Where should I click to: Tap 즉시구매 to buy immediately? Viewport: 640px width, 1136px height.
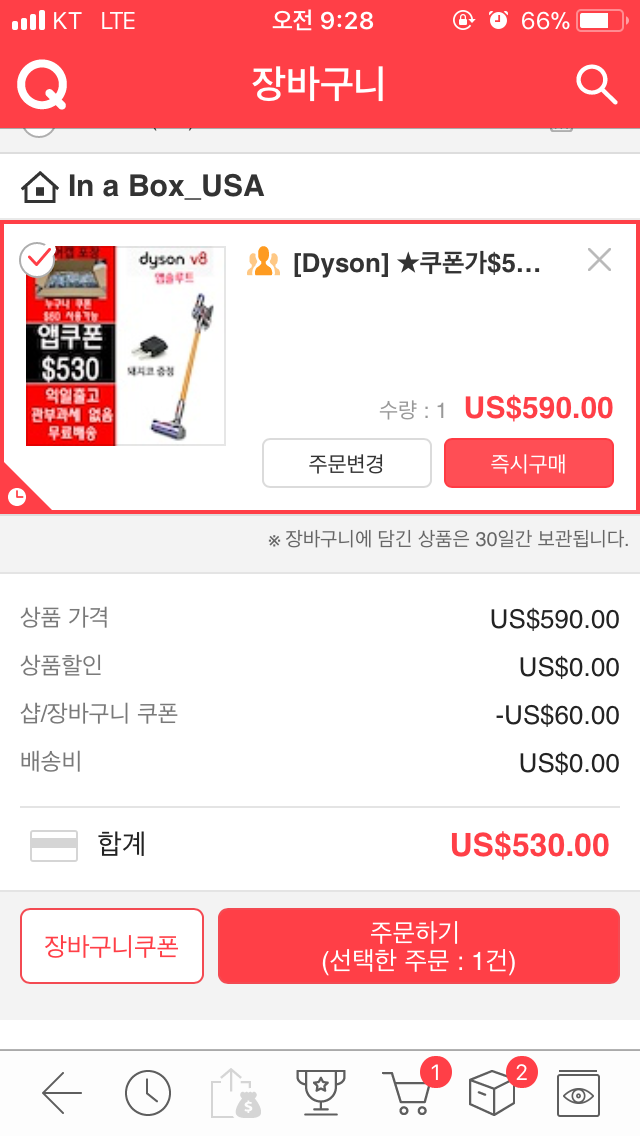pos(528,463)
